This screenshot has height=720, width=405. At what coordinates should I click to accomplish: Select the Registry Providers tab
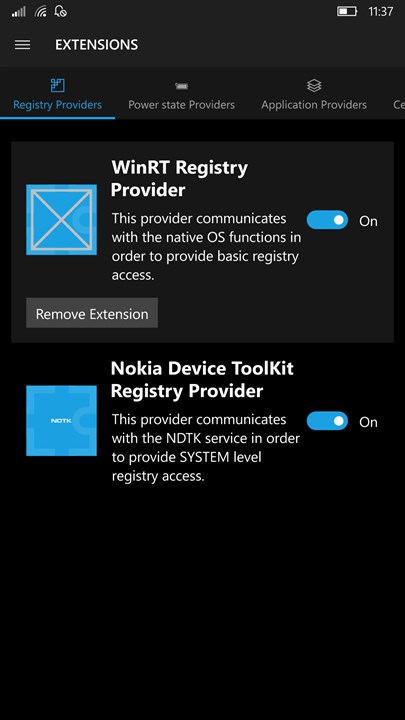coord(57,95)
